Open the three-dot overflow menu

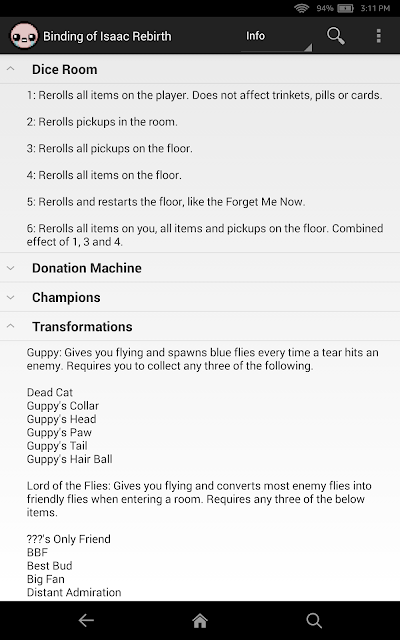[x=379, y=36]
